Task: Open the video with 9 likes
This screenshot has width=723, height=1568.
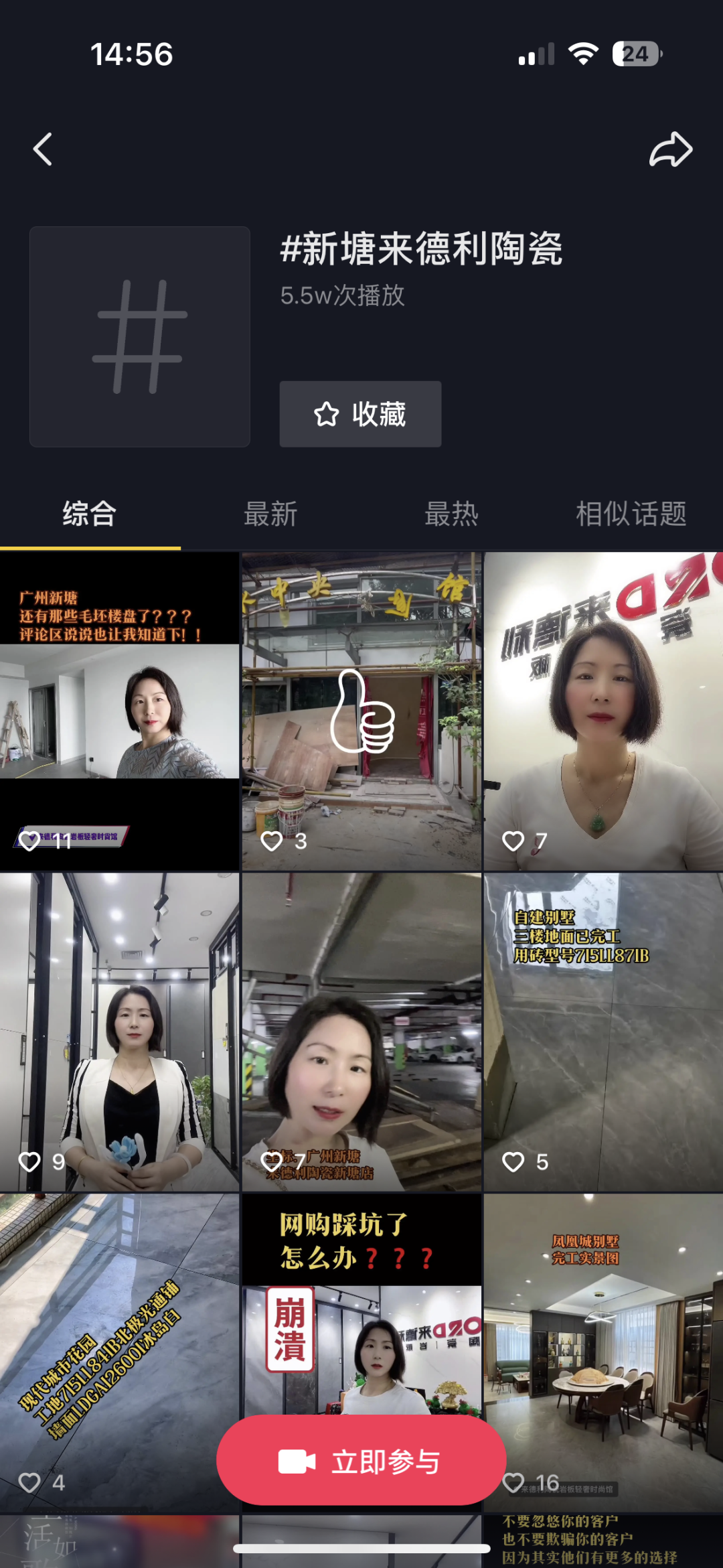Action: click(x=120, y=1031)
